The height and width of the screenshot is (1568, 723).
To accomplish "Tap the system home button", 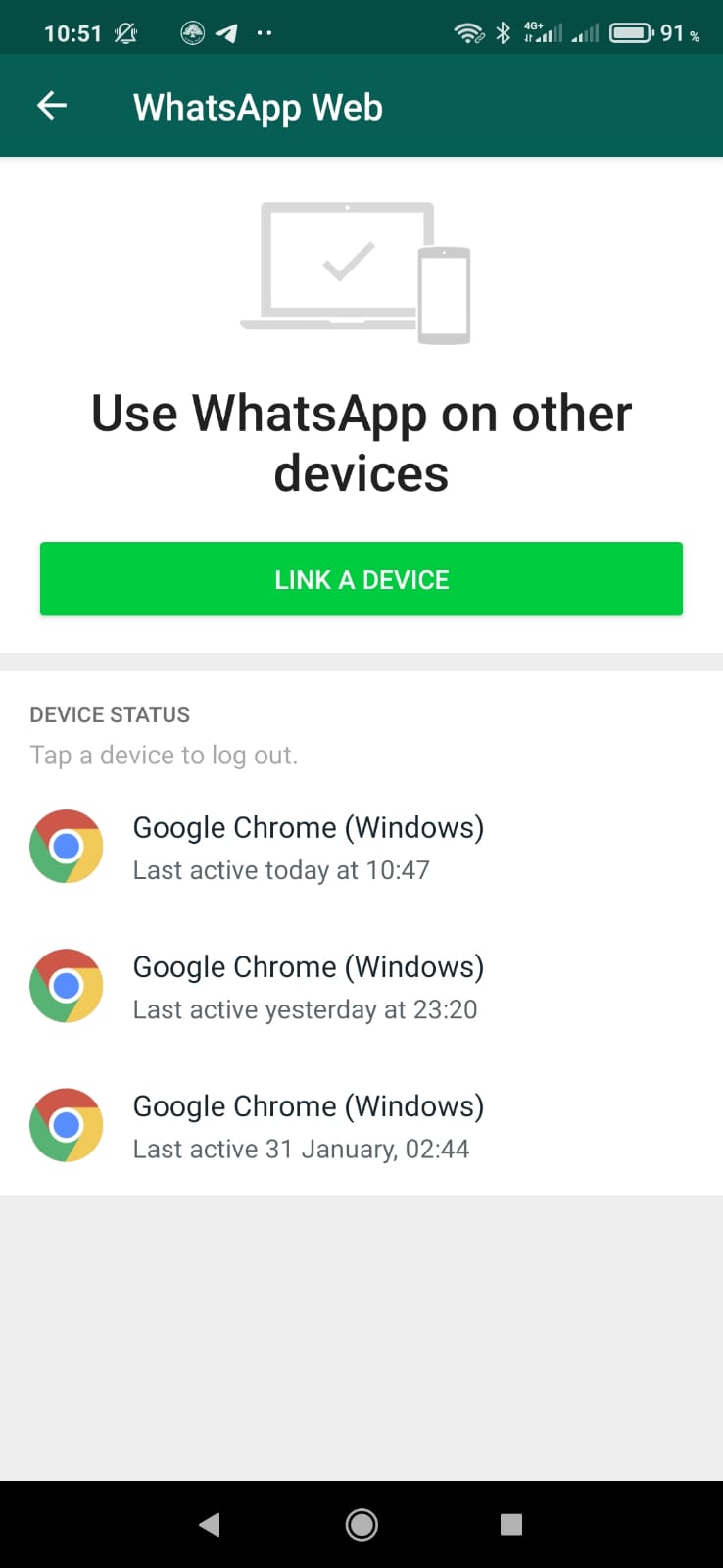I will tap(361, 1524).
